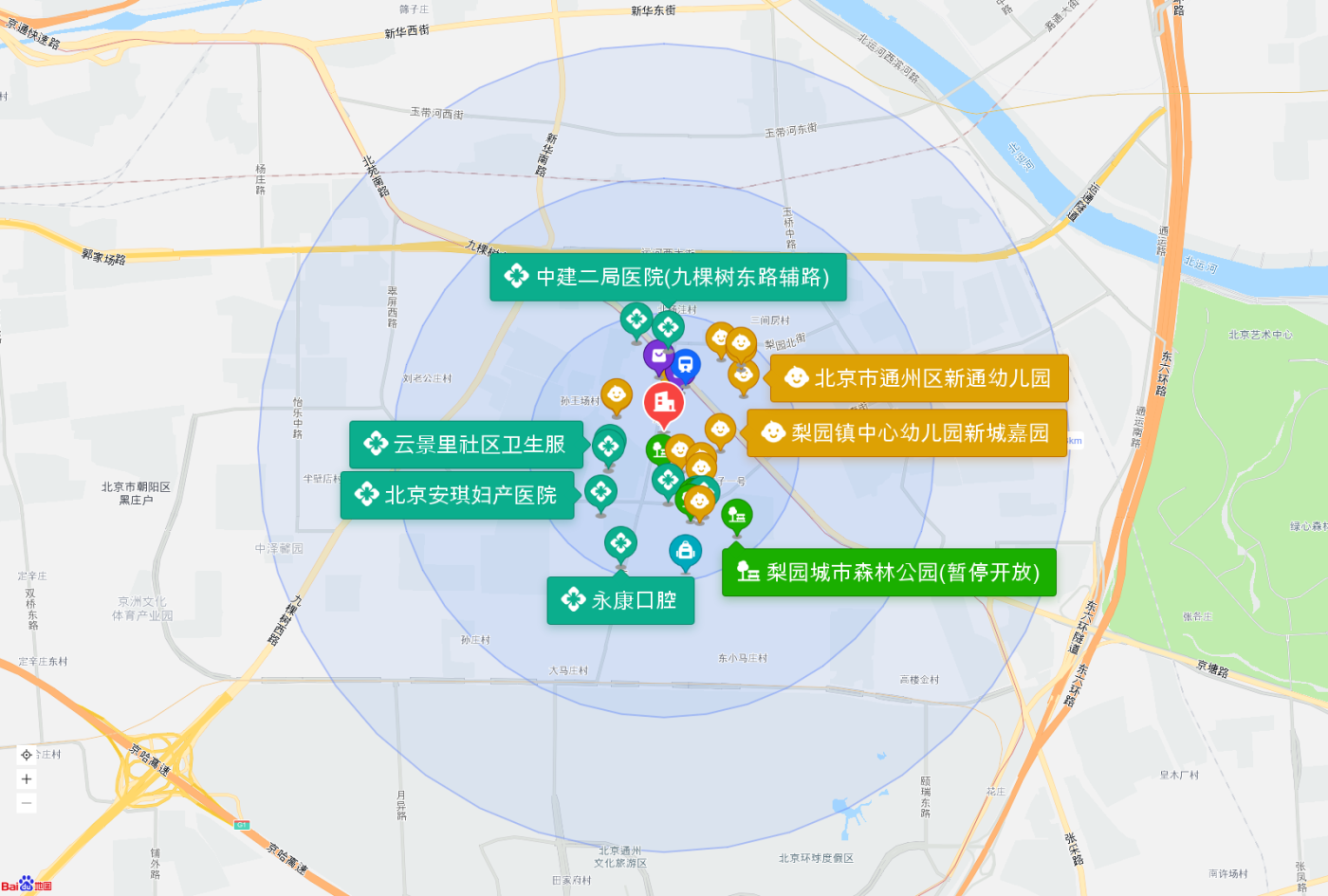
Task: Open 北京安琪妇产医院 label
Action: tap(457, 495)
